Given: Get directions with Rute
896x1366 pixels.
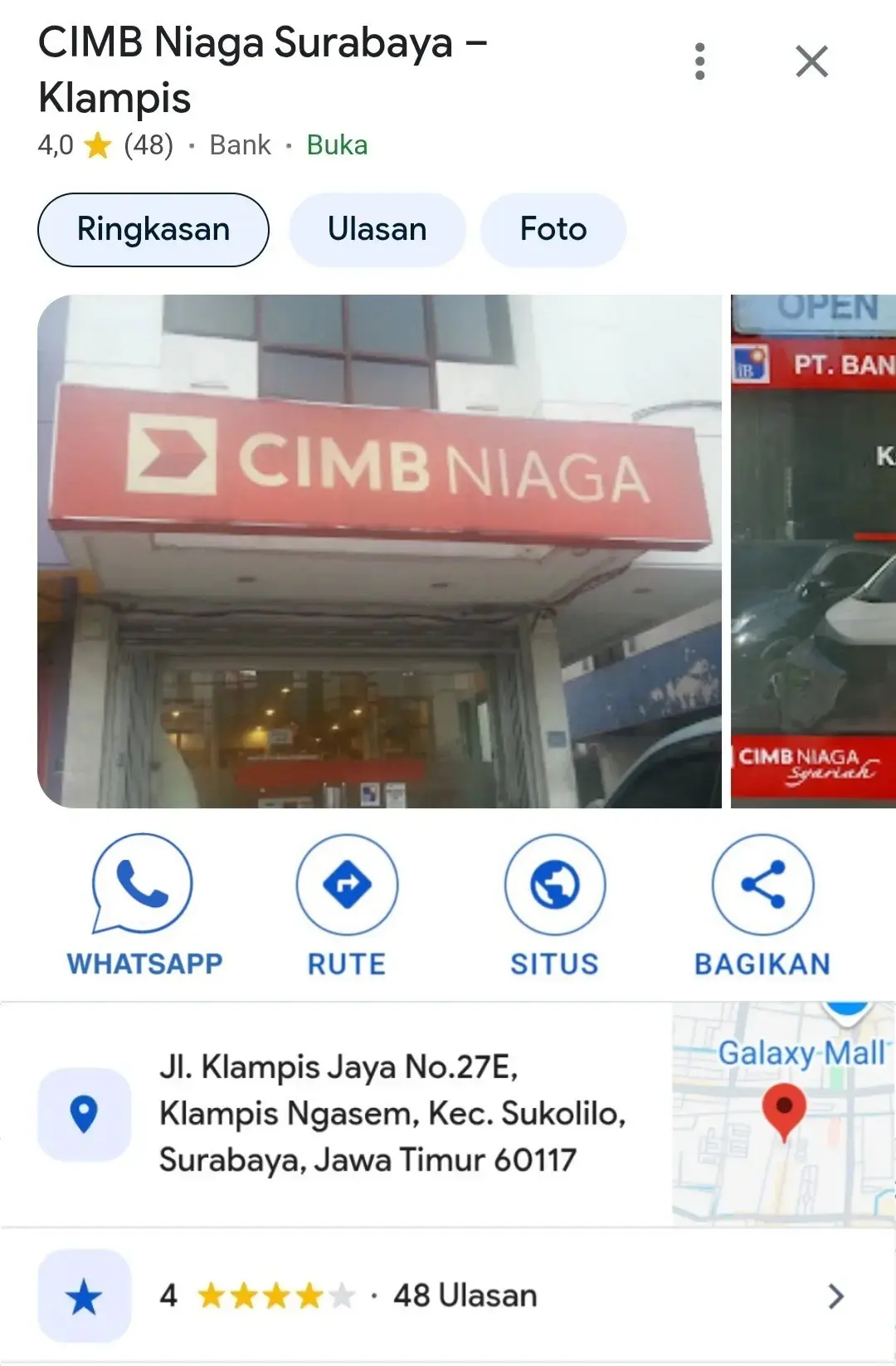Looking at the screenshot, I should coord(347,906).
